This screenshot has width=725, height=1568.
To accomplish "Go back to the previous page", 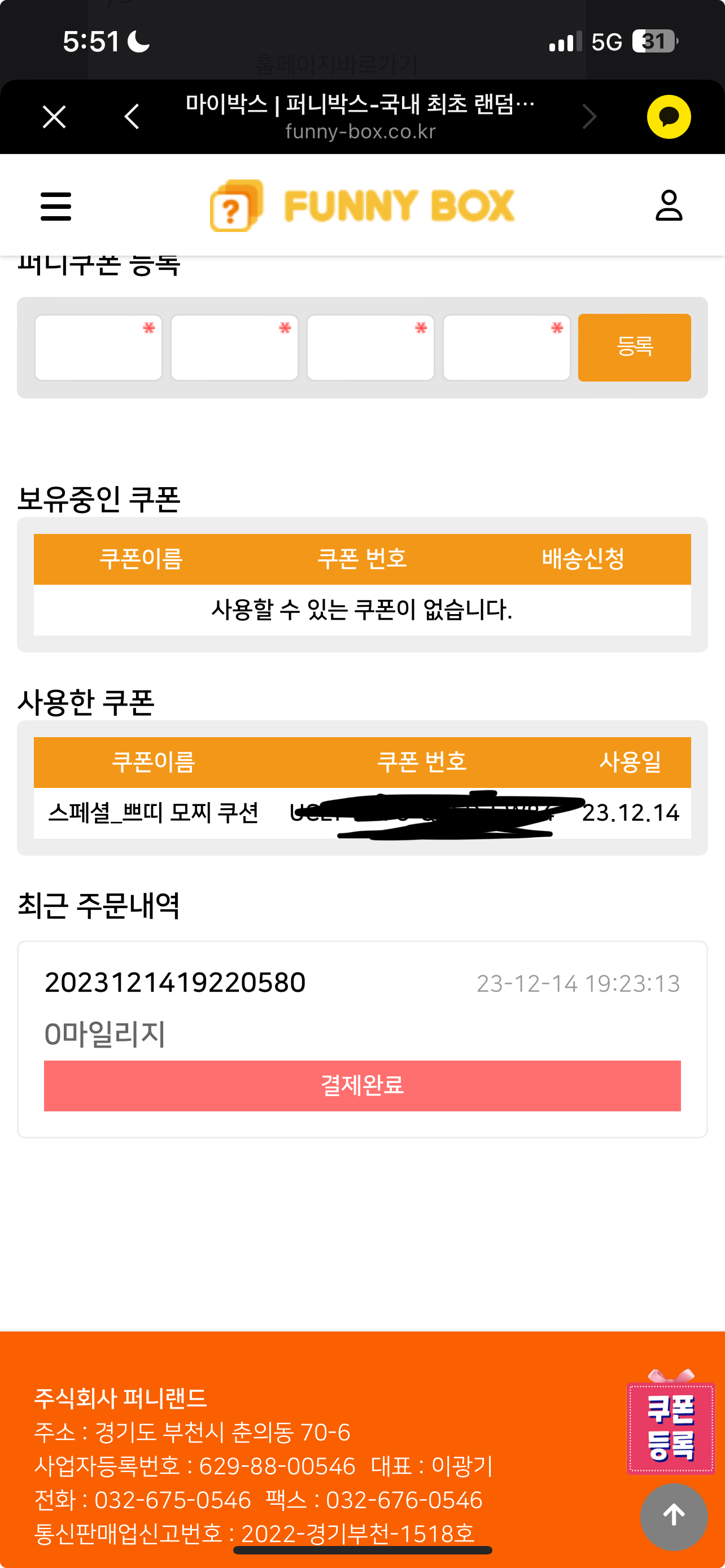I will coord(132,116).
